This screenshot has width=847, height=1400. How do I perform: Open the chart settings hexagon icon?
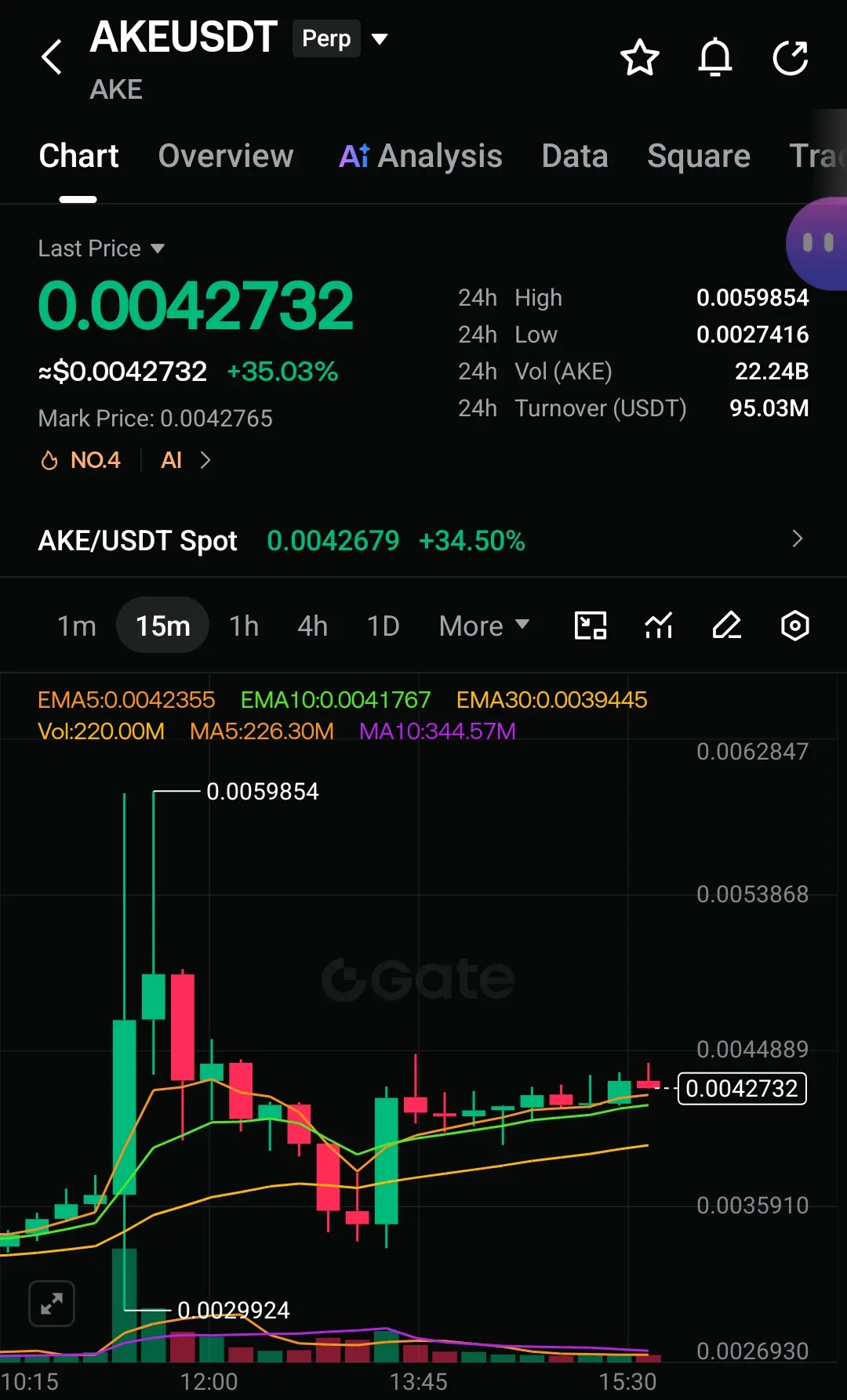coord(795,626)
